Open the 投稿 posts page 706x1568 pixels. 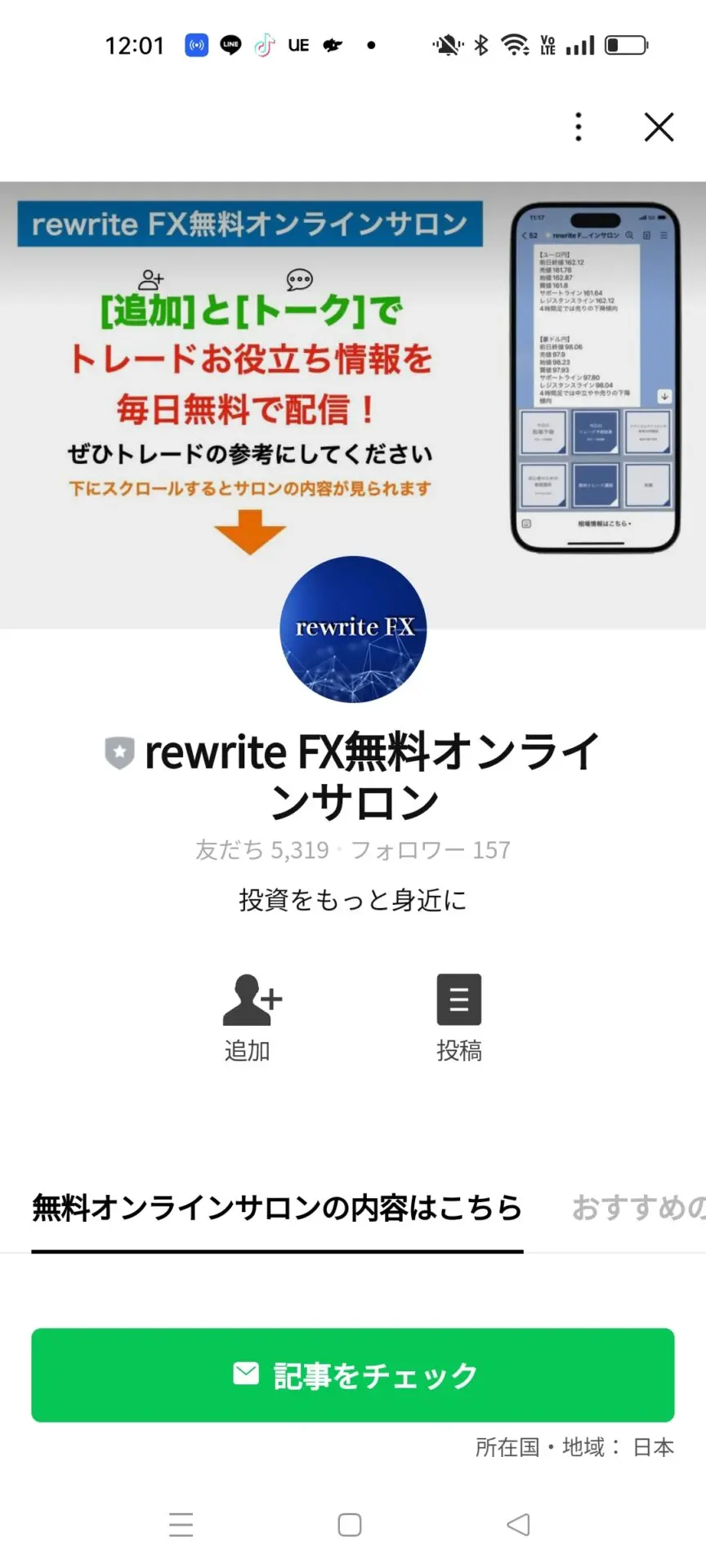coord(458,1017)
